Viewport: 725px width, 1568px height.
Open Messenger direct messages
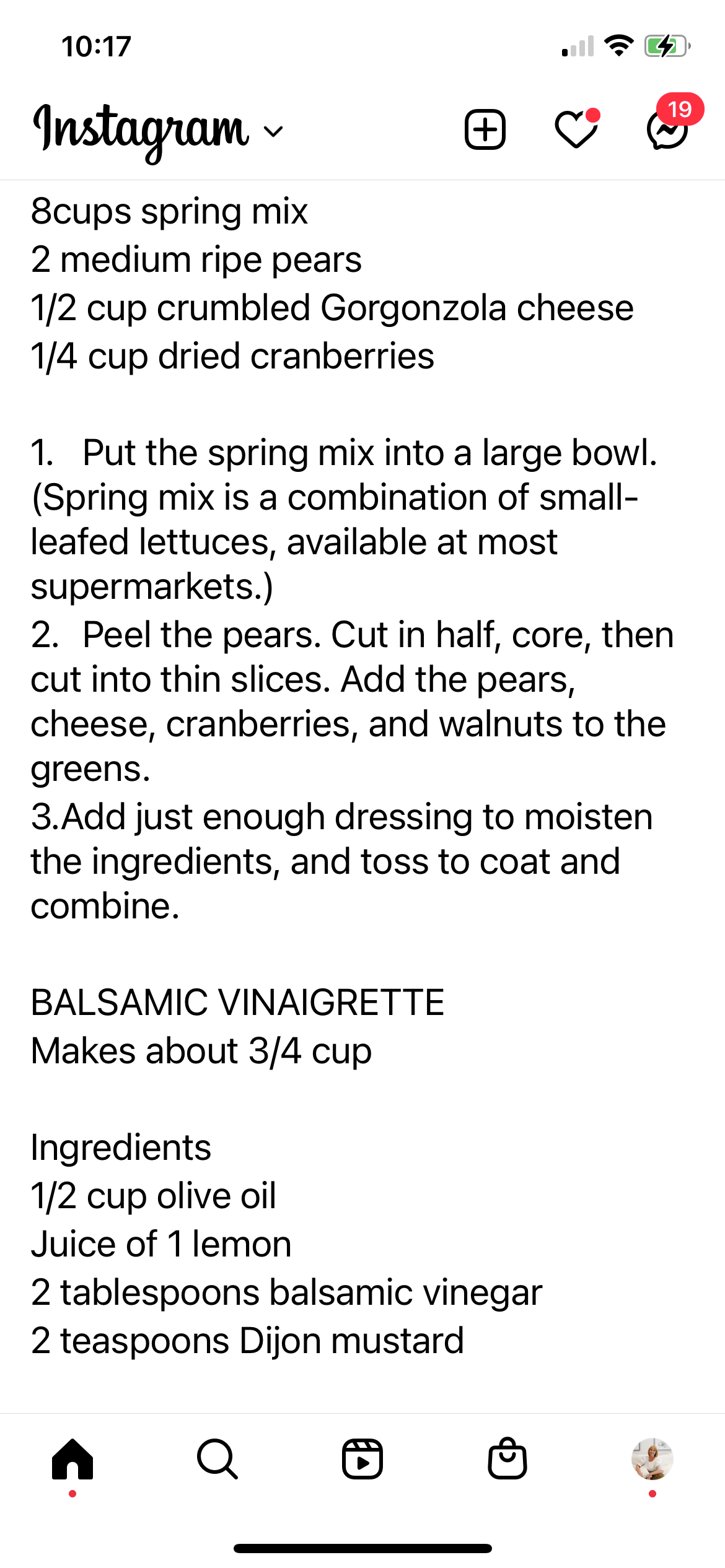pos(667,130)
